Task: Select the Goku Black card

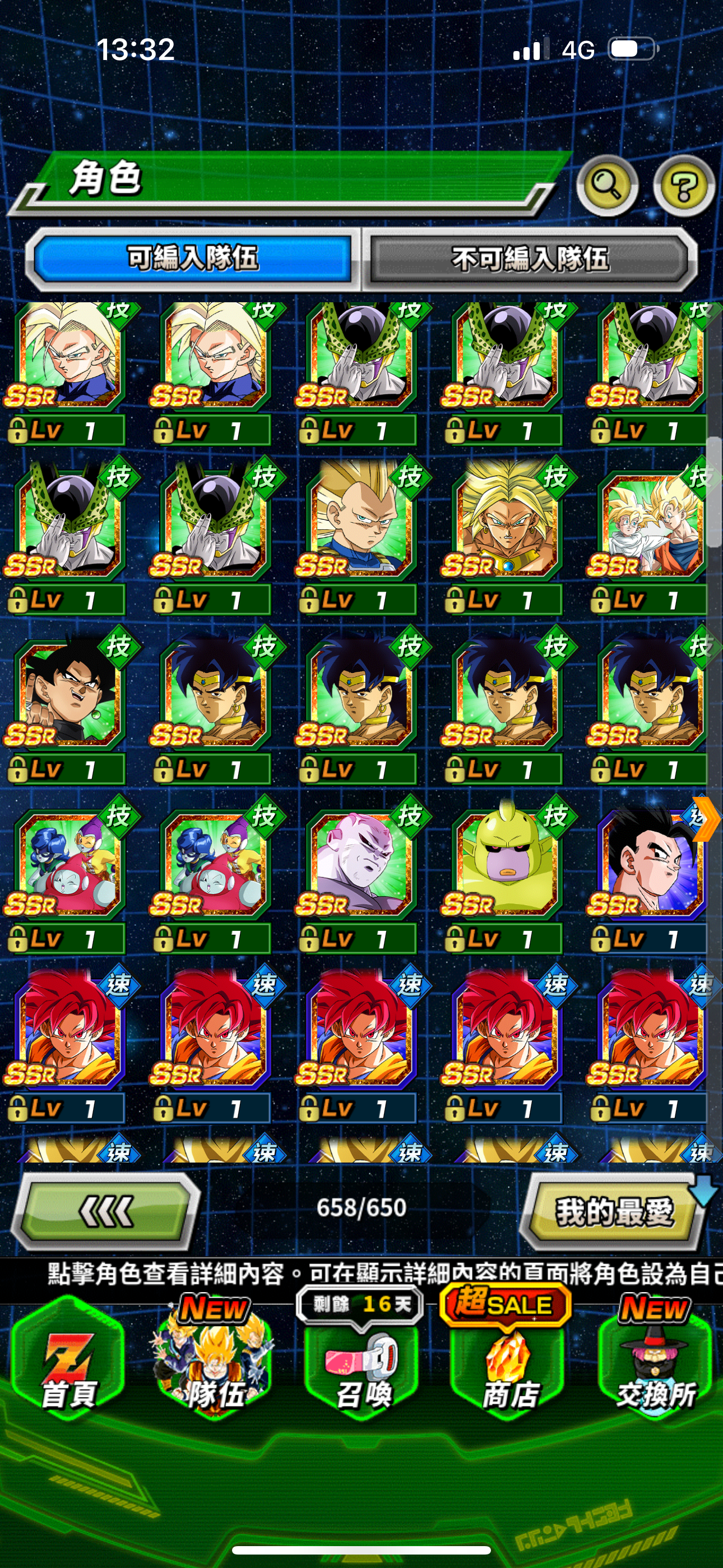Action: pos(68,704)
